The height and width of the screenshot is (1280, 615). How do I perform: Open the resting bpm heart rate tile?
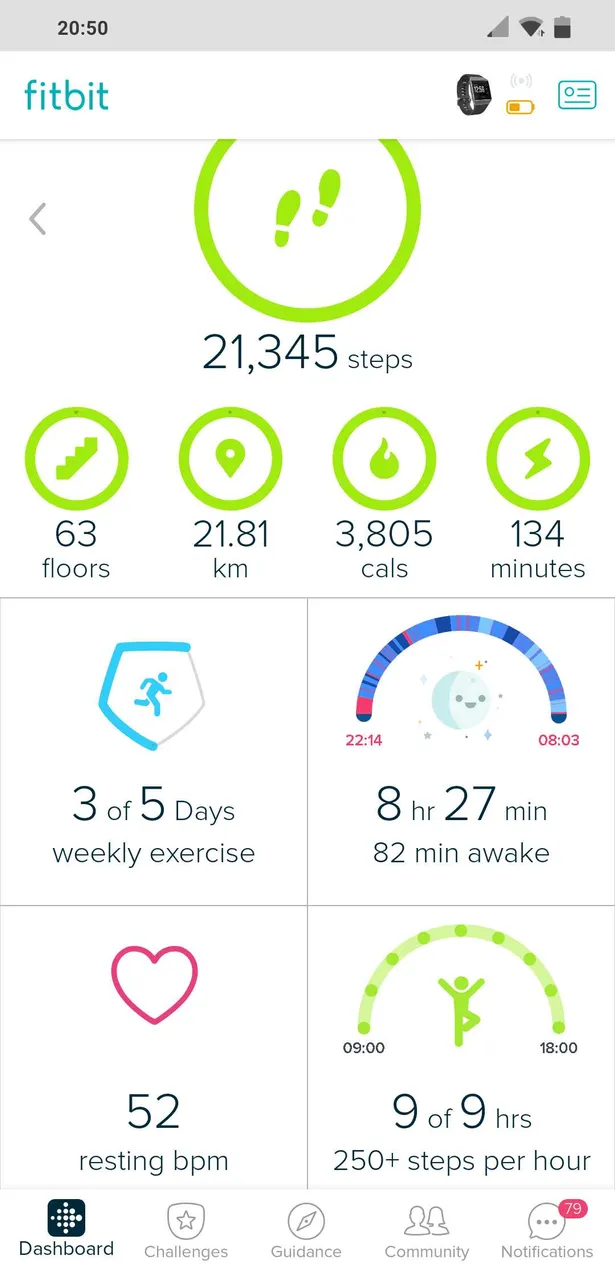154,1047
